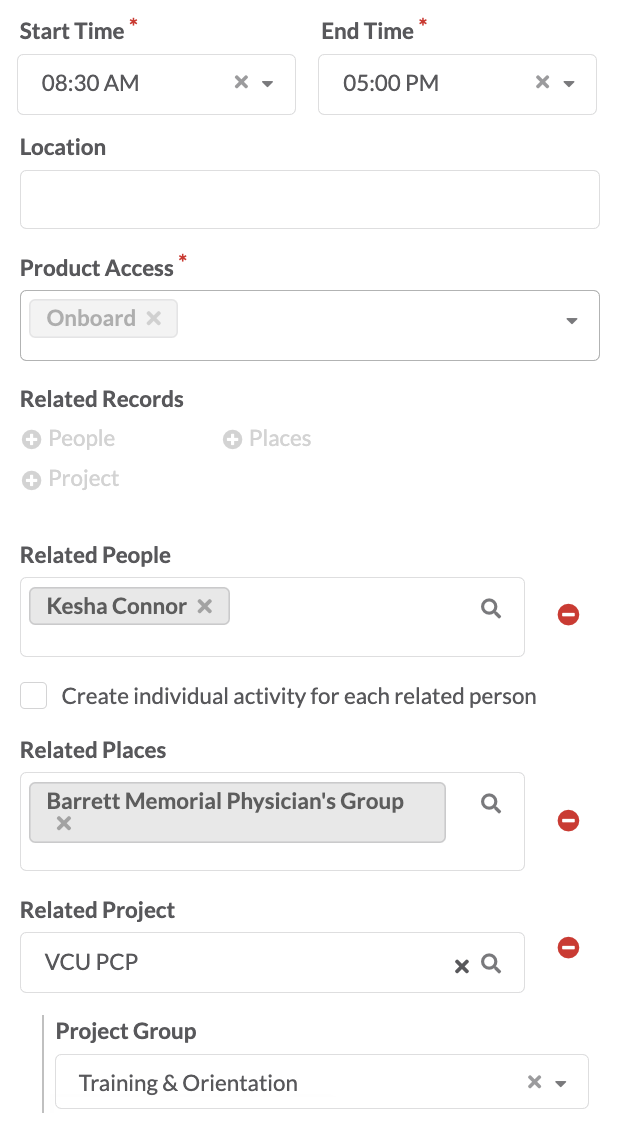Clear the 08:30 AM start time
622x1134 pixels.
(x=241, y=82)
